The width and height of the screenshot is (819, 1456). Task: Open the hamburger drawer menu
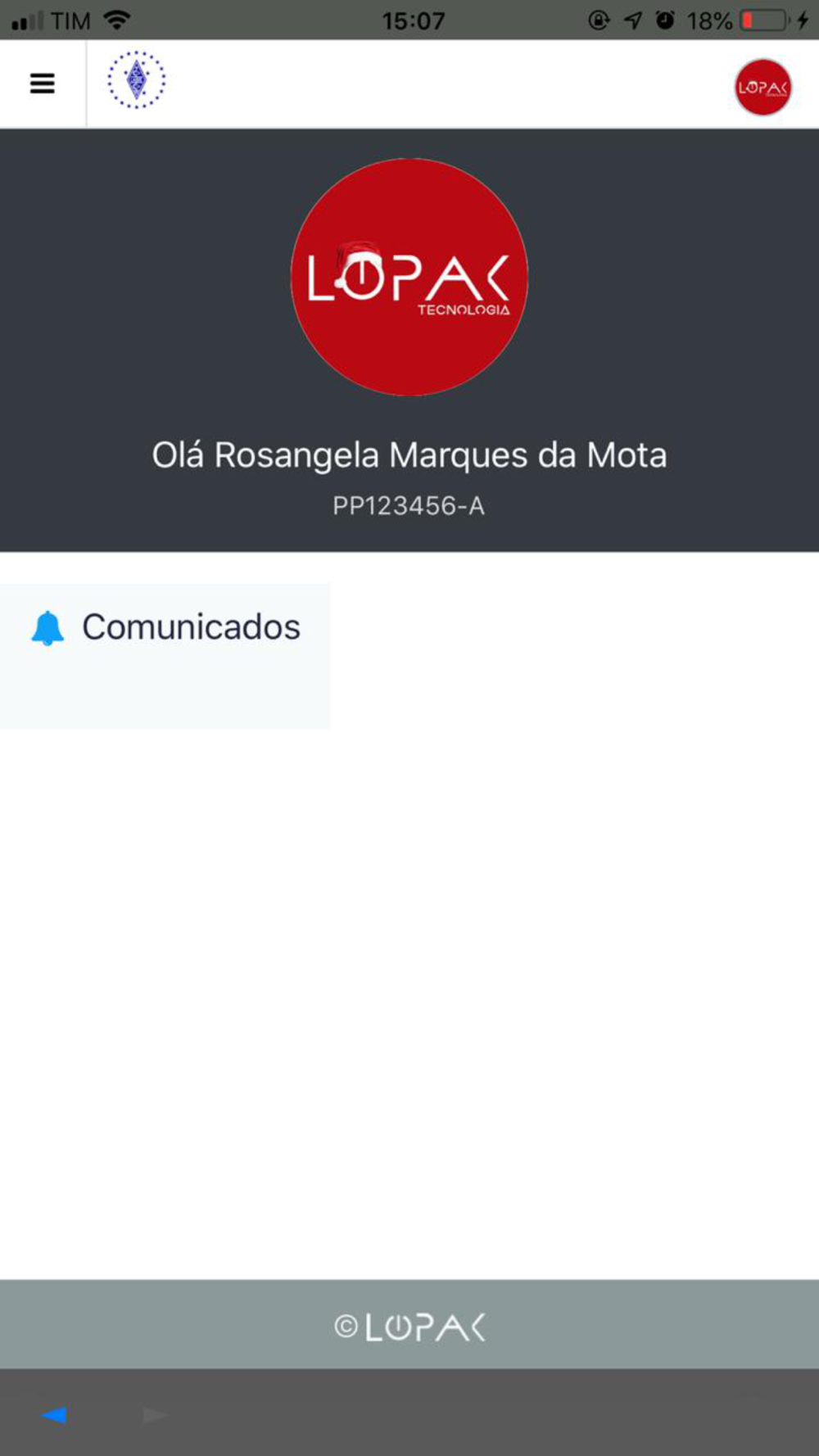[43, 84]
